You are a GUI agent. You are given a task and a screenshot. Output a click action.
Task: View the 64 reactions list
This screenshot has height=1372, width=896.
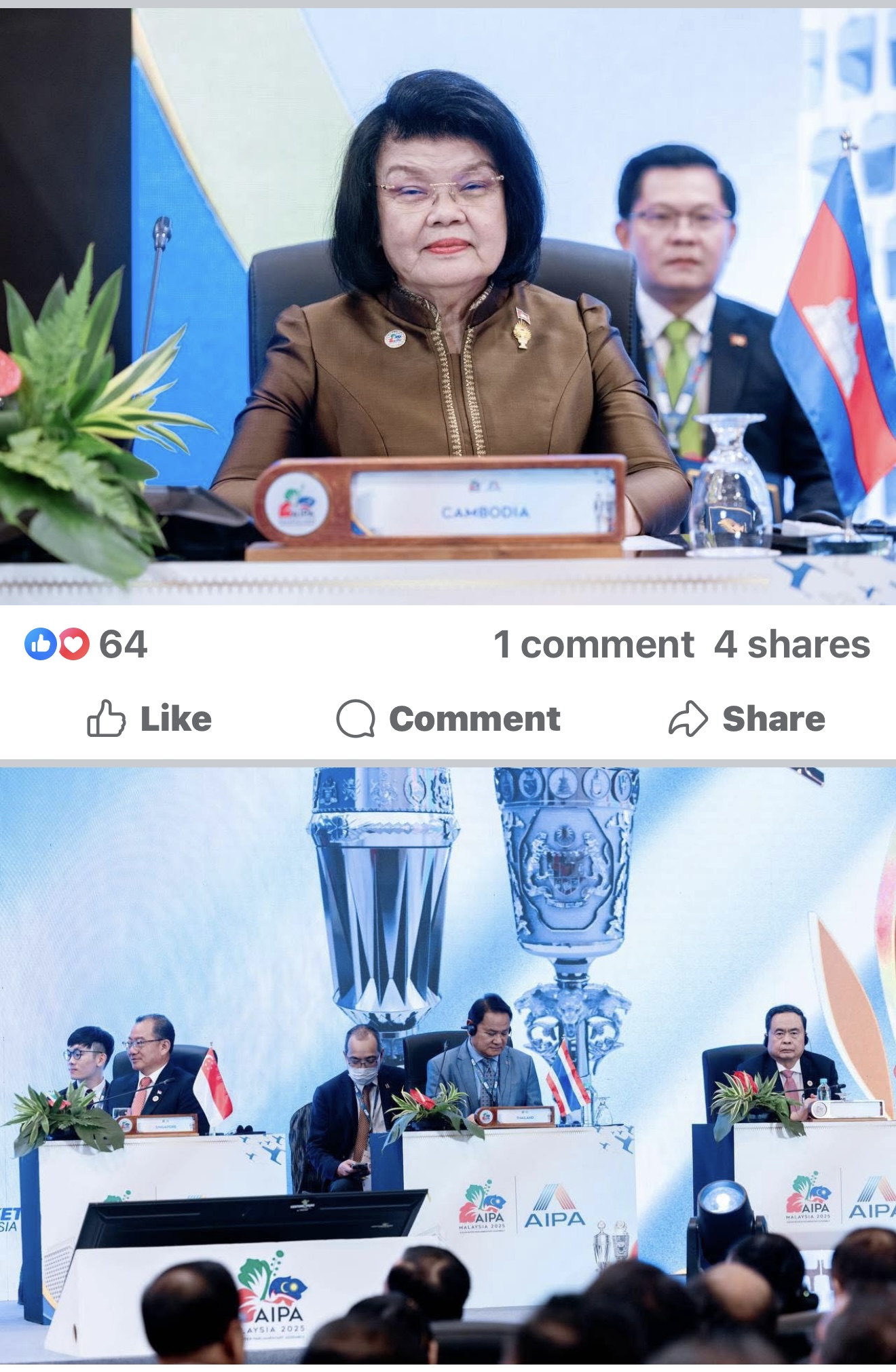(x=87, y=644)
